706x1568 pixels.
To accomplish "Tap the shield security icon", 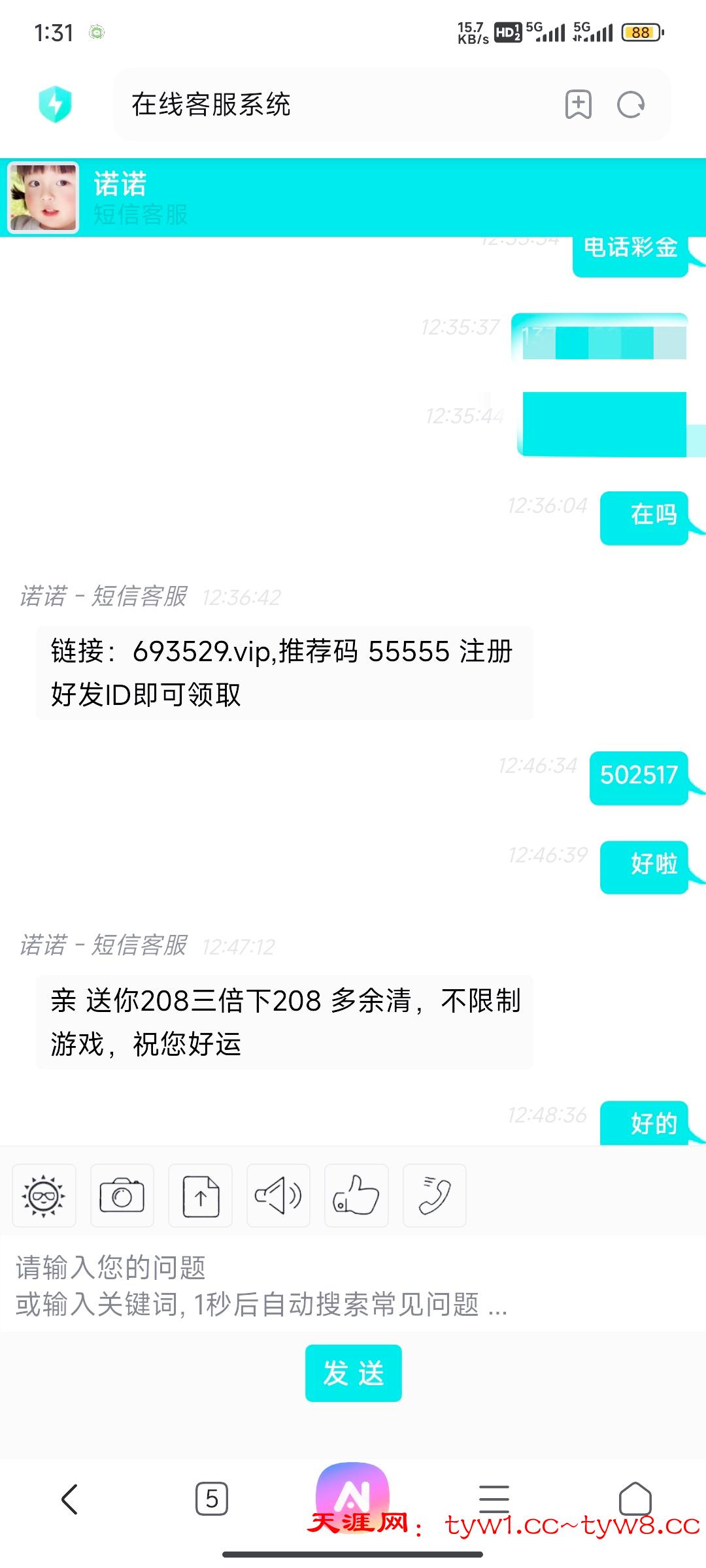I will (x=55, y=104).
